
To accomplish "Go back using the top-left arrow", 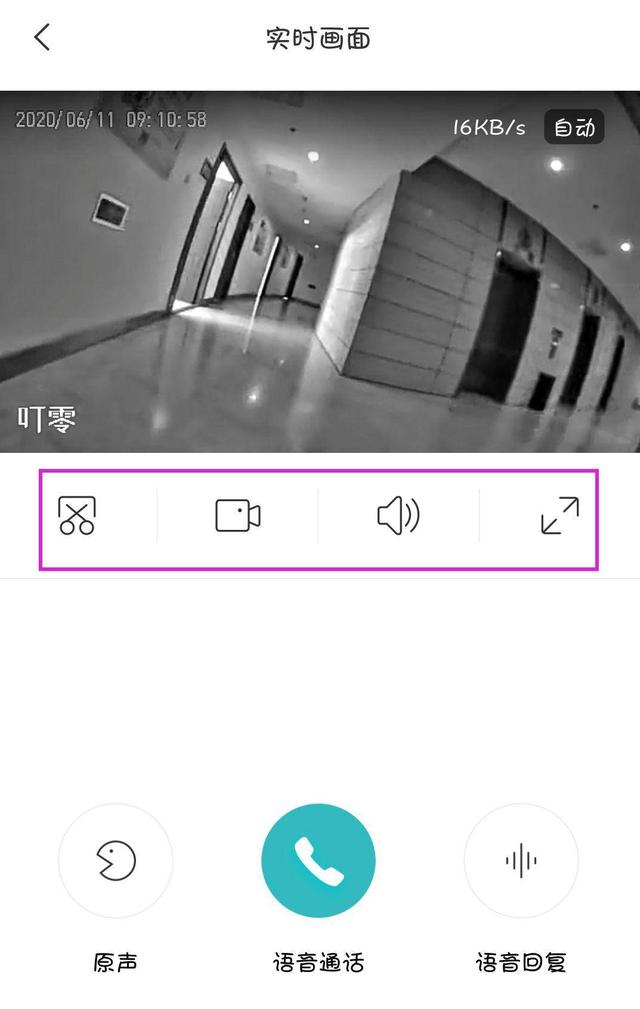I will 42,38.
